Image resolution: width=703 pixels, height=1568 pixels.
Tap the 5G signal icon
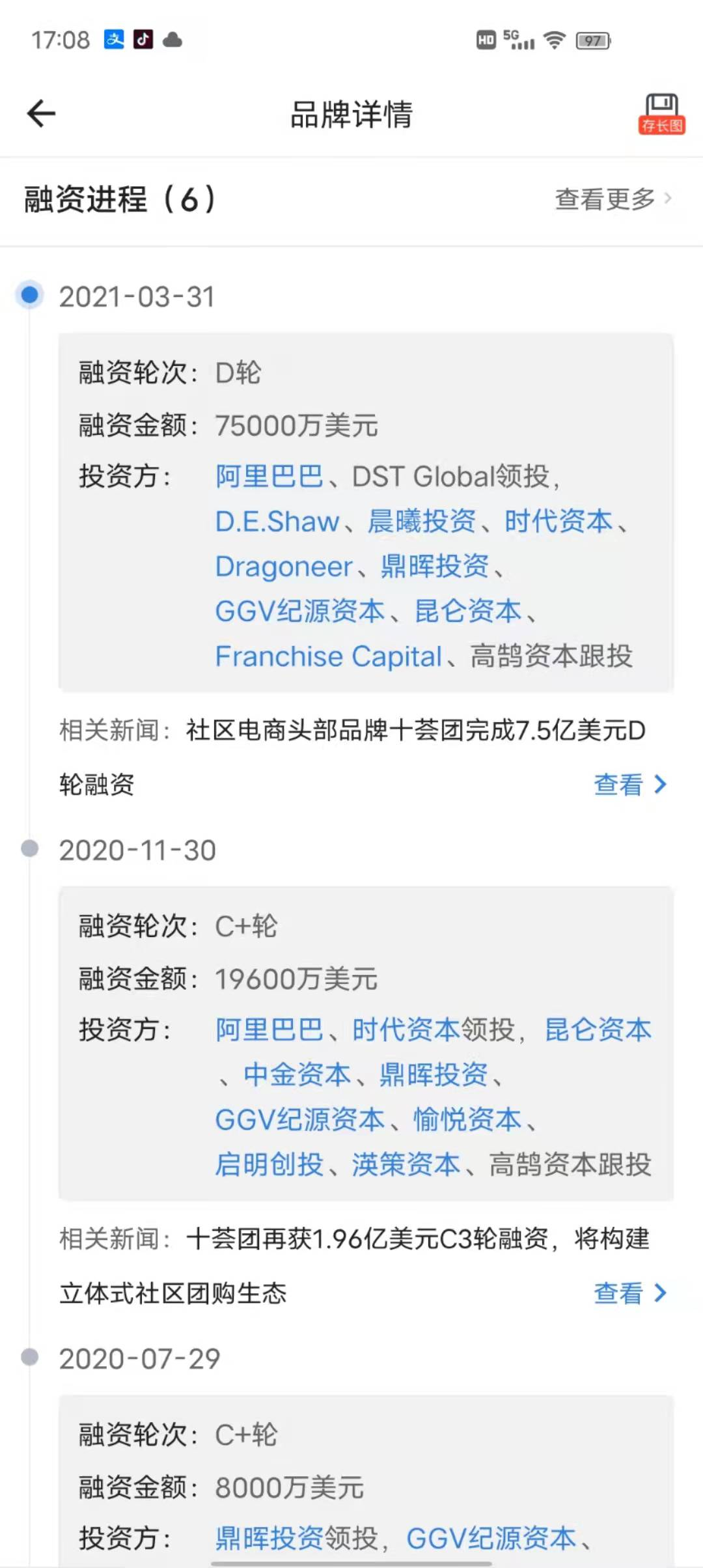(x=517, y=40)
